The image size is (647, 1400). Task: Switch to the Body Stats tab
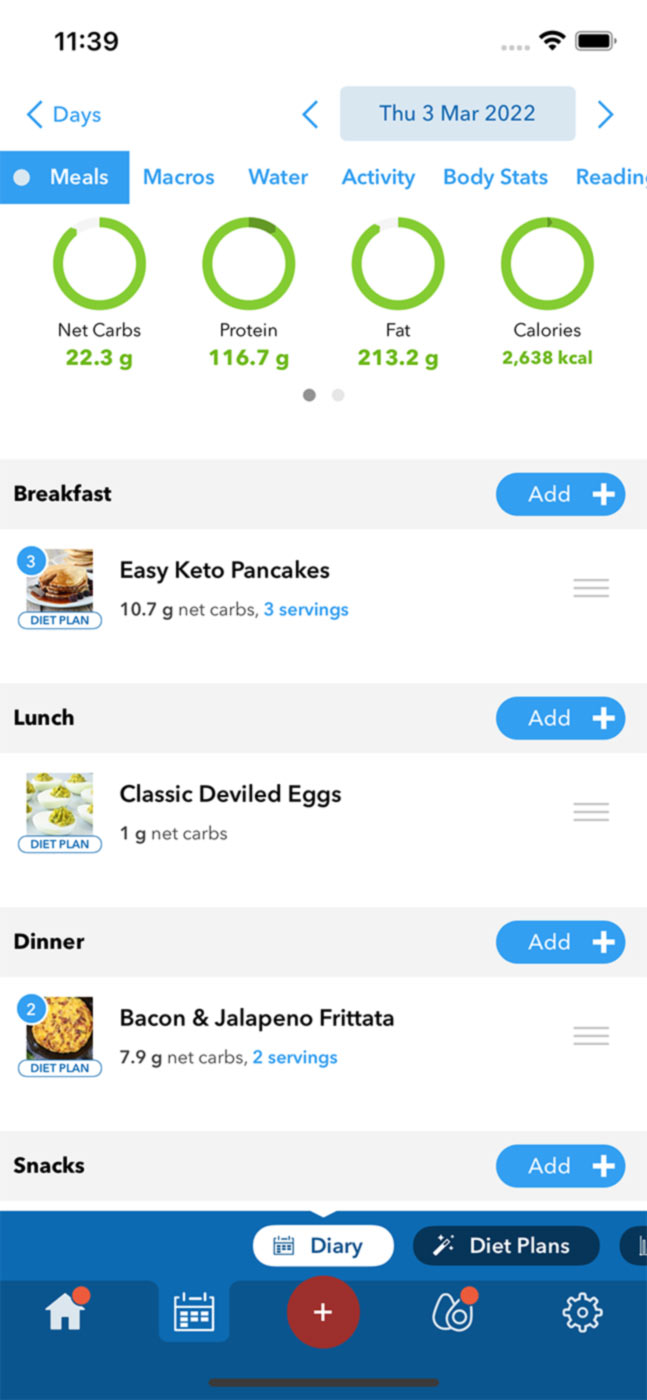(x=495, y=177)
